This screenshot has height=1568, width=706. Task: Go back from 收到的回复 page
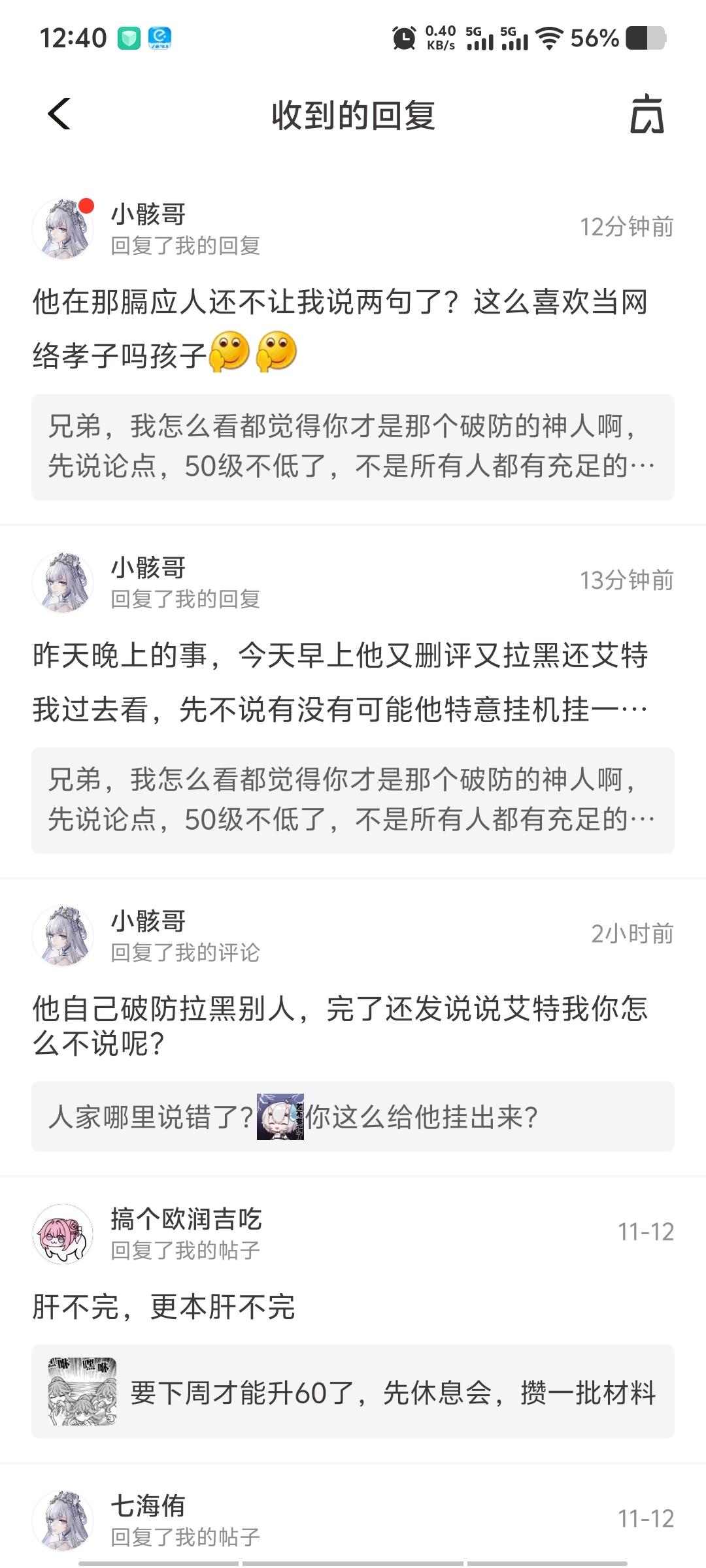coord(59,114)
